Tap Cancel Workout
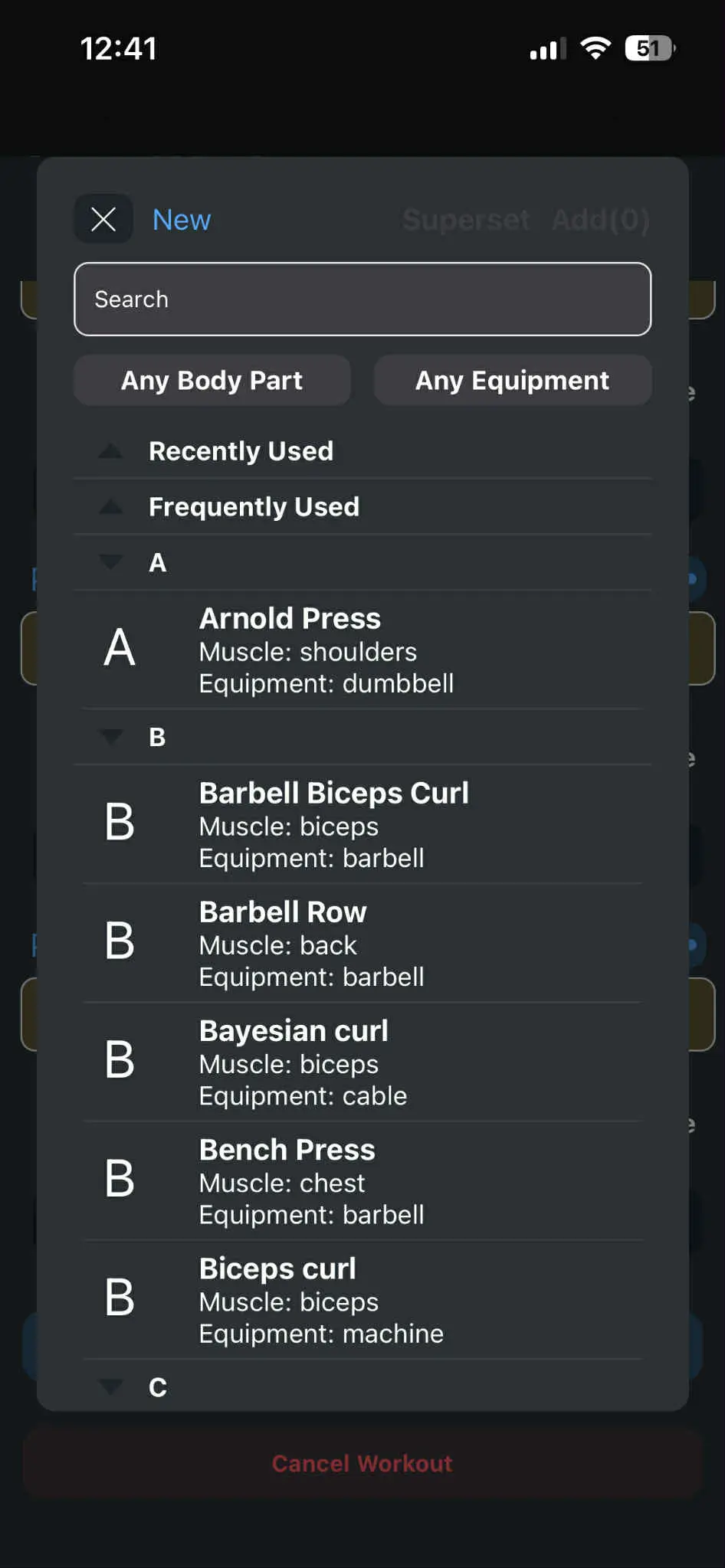 [x=362, y=1462]
